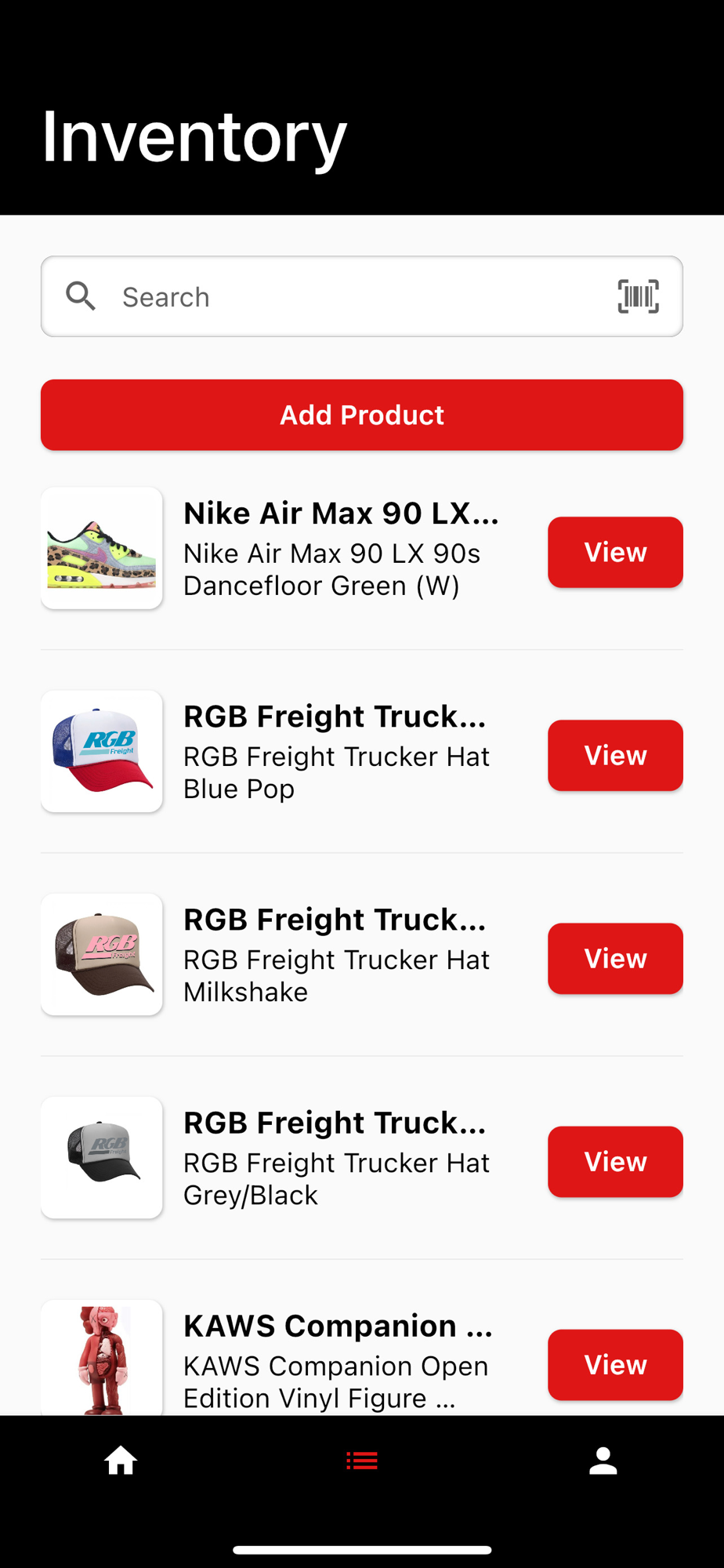Viewport: 724px width, 1568px height.
Task: View the Nike Air Max 90 LX product
Action: pyautogui.click(x=615, y=552)
